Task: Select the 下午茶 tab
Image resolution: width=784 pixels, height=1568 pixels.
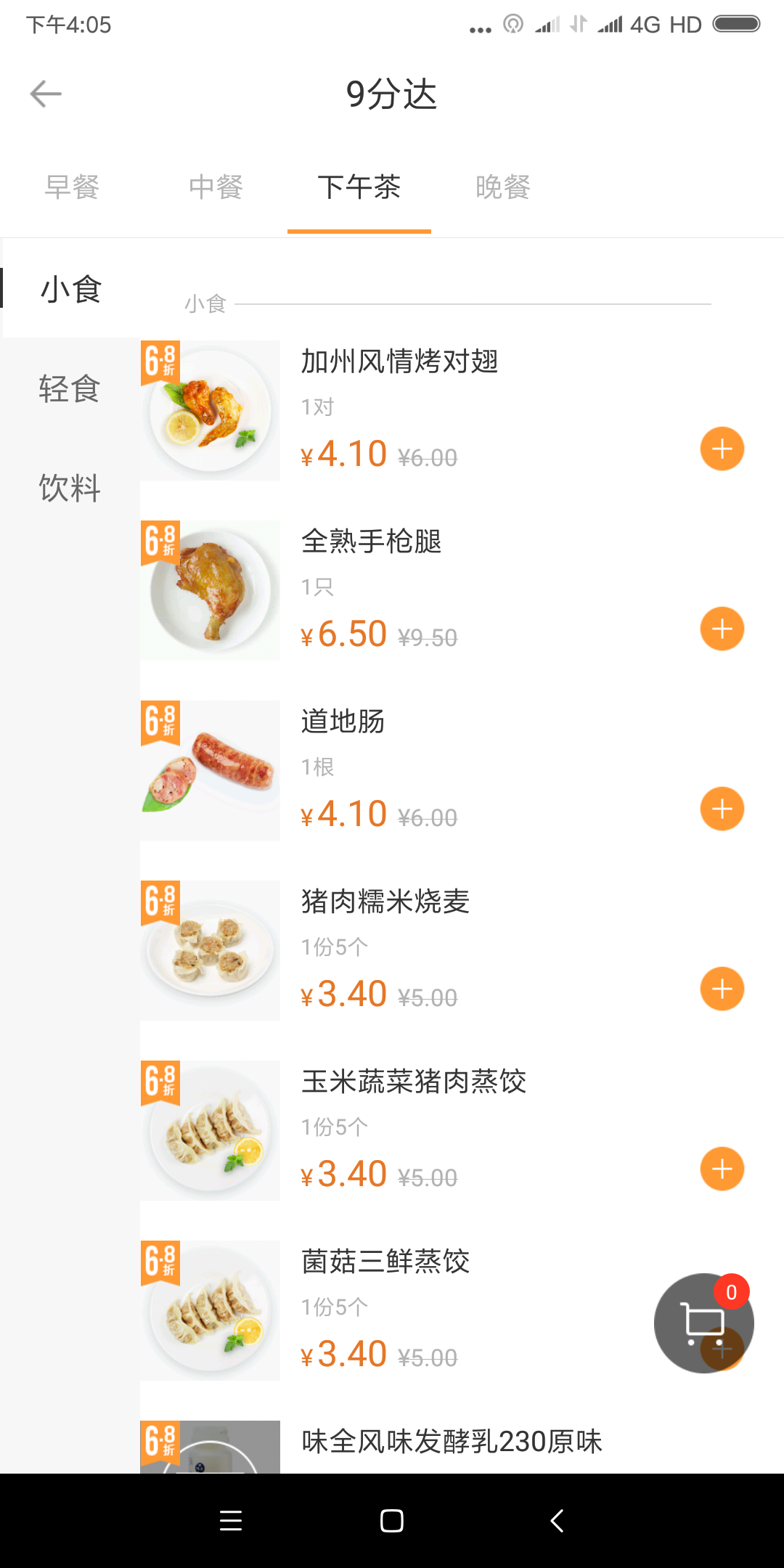Action: tap(359, 187)
